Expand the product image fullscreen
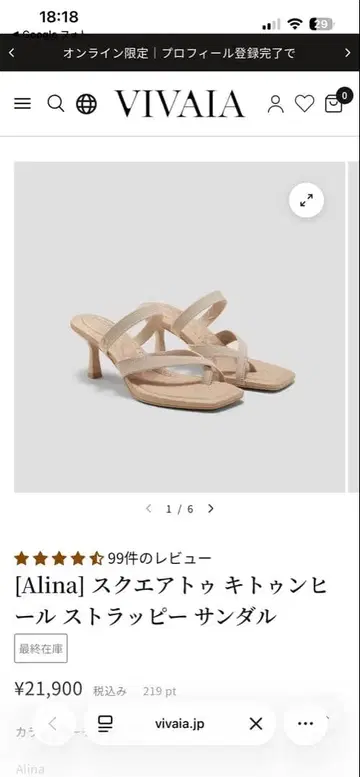The image size is (360, 777). point(306,201)
